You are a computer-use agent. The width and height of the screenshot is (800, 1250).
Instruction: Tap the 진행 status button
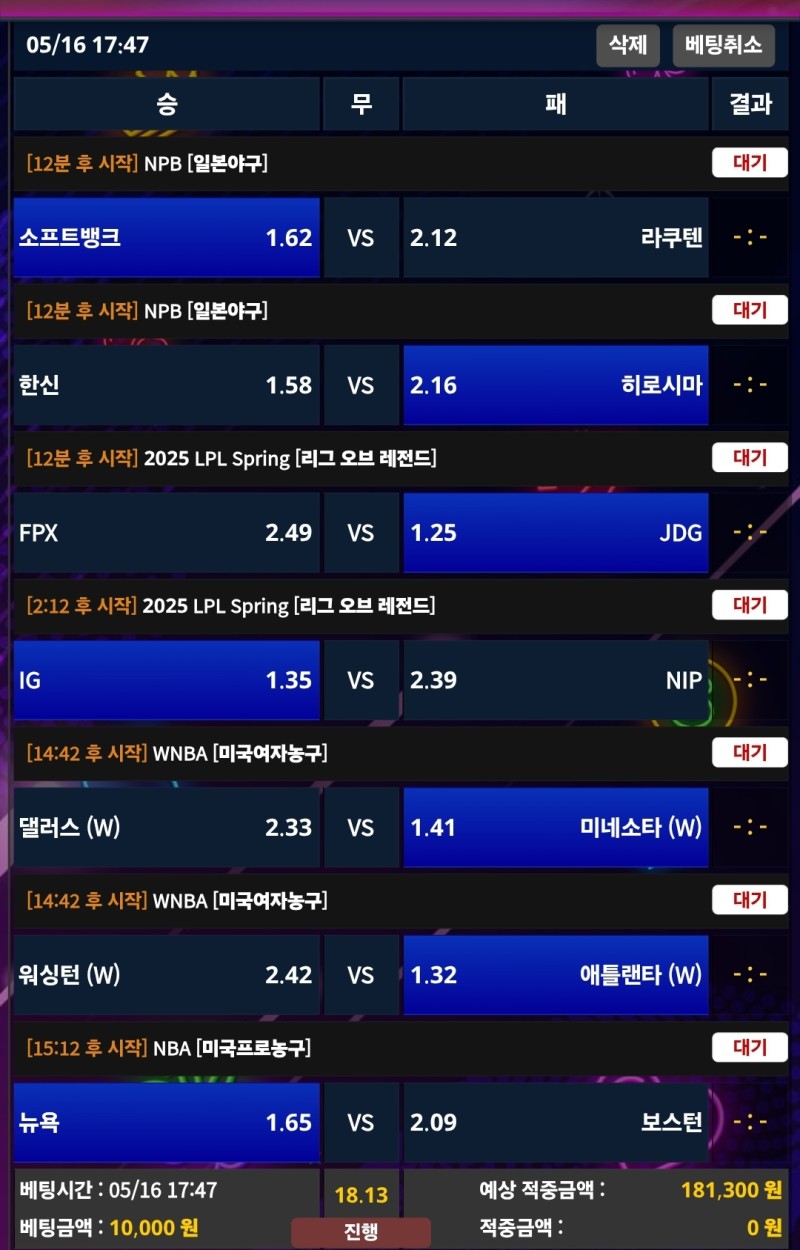click(361, 1232)
